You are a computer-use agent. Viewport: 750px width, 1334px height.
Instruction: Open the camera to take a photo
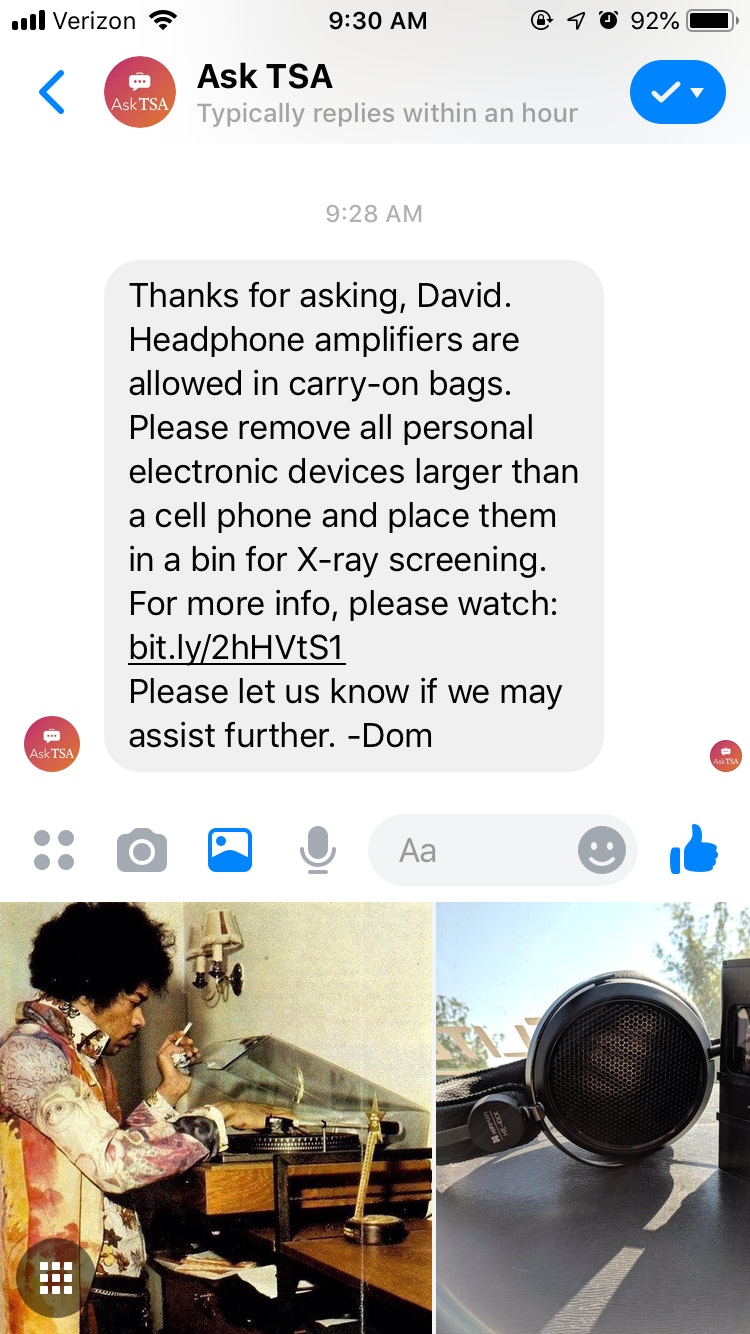[x=142, y=851]
